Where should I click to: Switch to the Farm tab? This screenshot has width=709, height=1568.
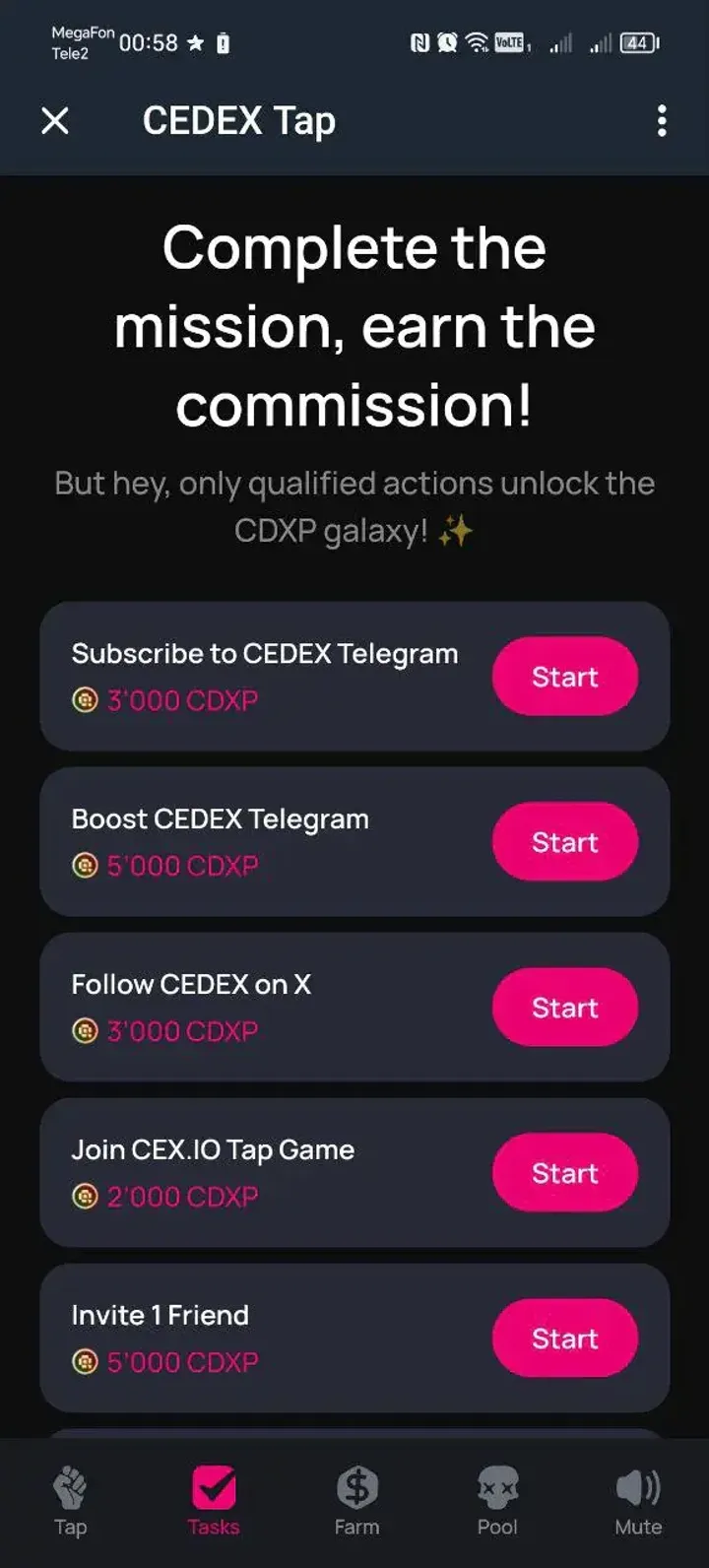tap(355, 1497)
